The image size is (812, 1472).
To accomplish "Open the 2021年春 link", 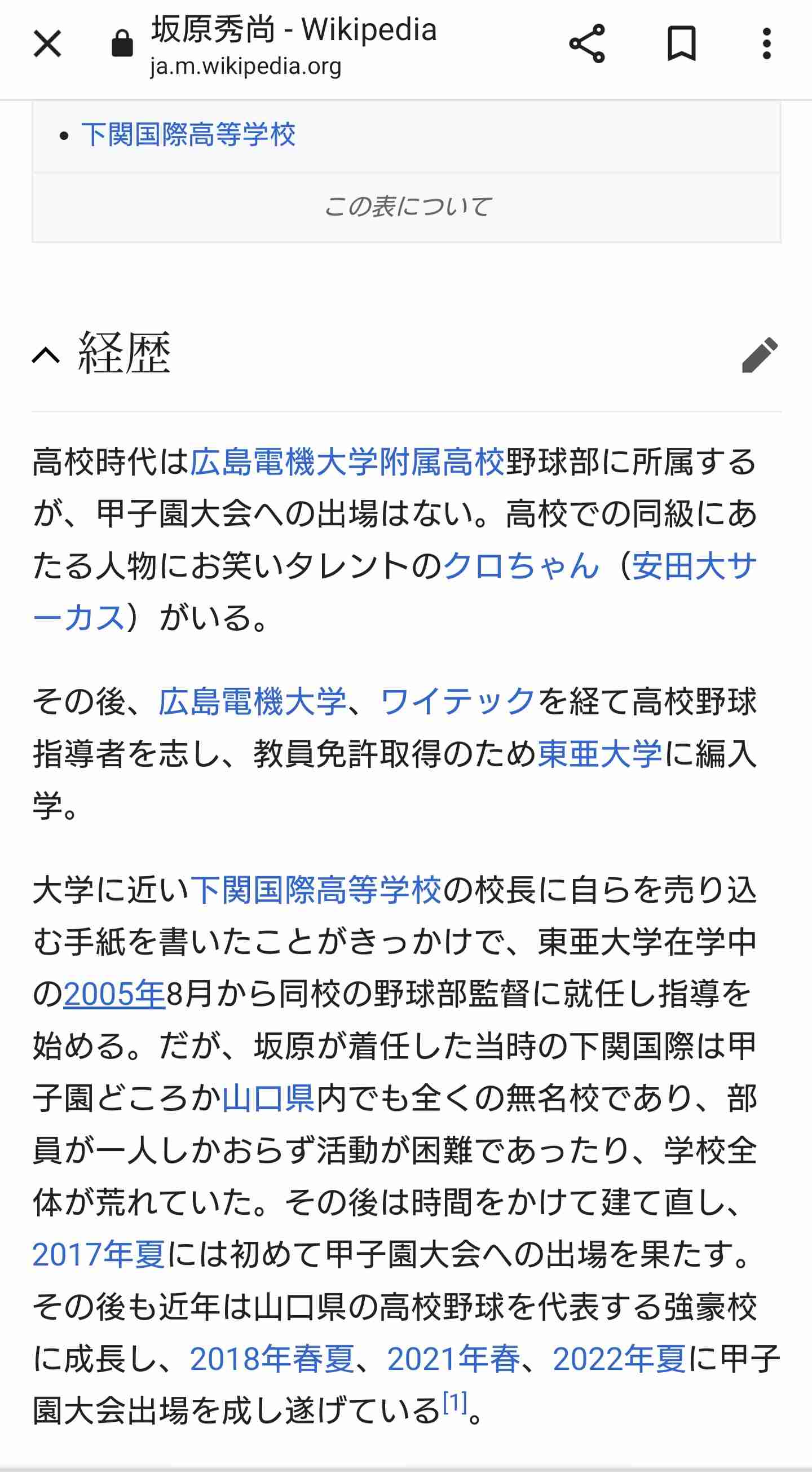I will (453, 1358).
